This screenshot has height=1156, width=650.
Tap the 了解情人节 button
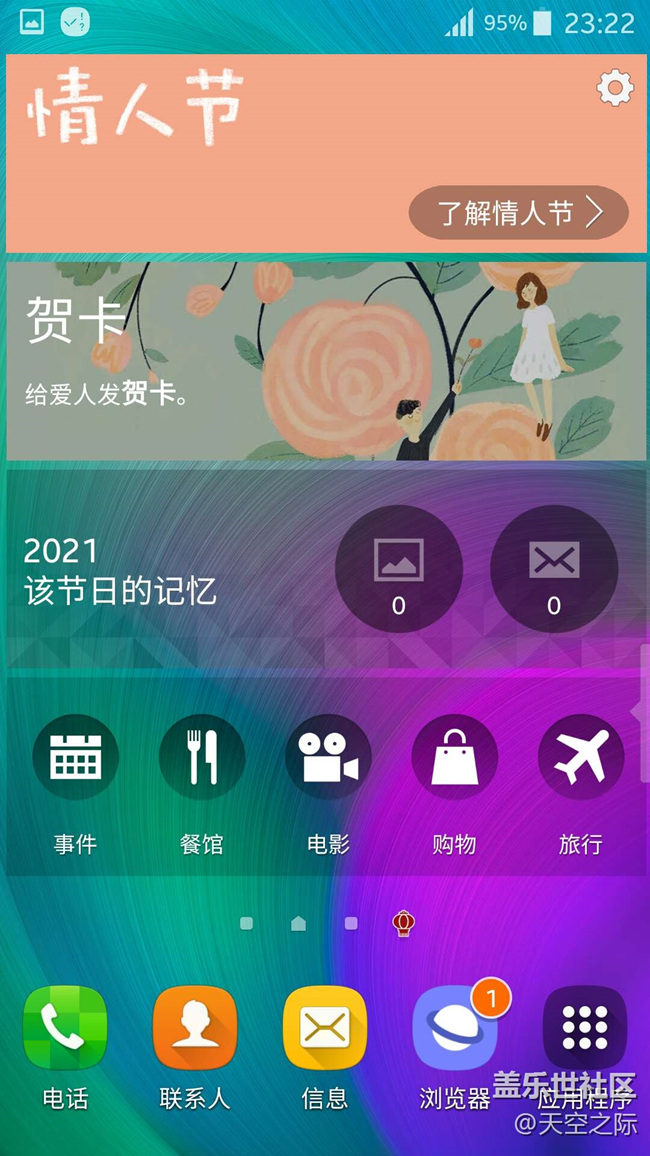[518, 213]
